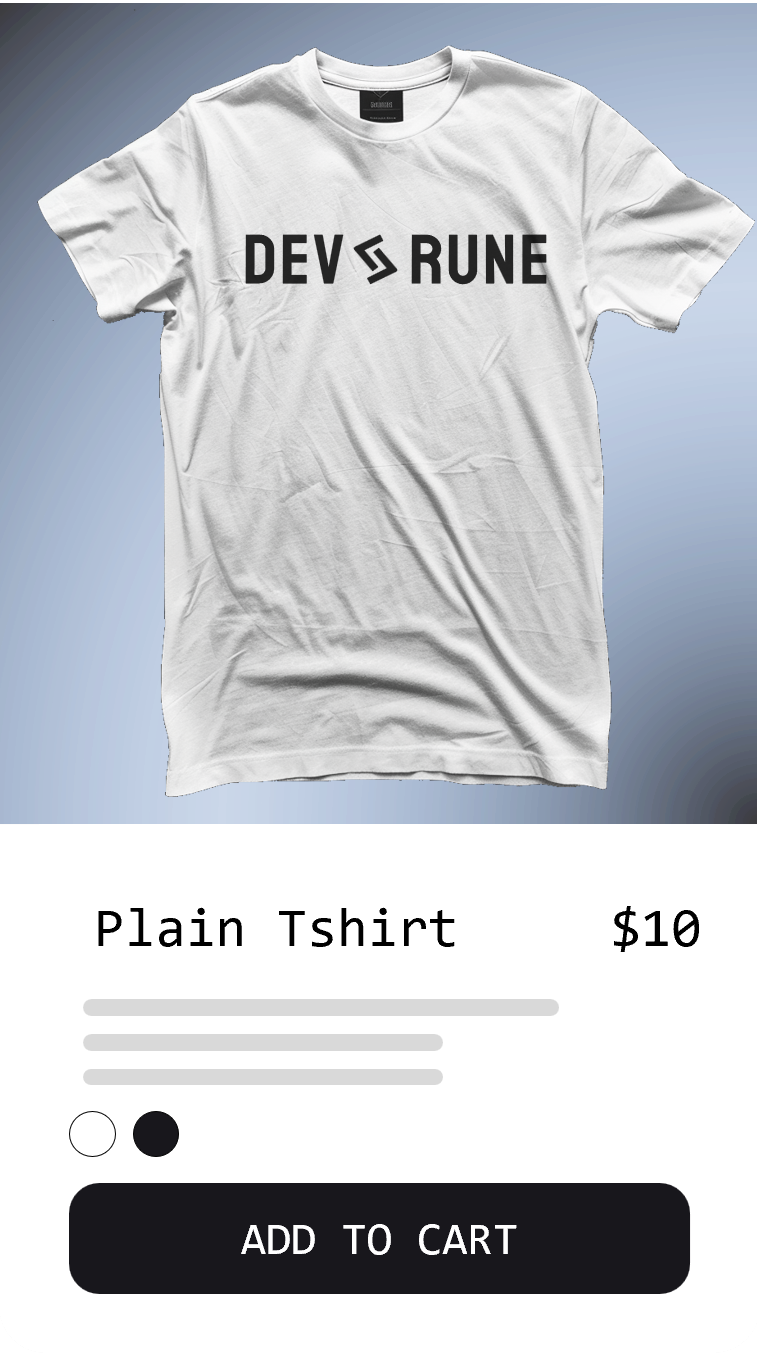The height and width of the screenshot is (1353, 757).
Task: Select the black color swatch
Action: [156, 1134]
